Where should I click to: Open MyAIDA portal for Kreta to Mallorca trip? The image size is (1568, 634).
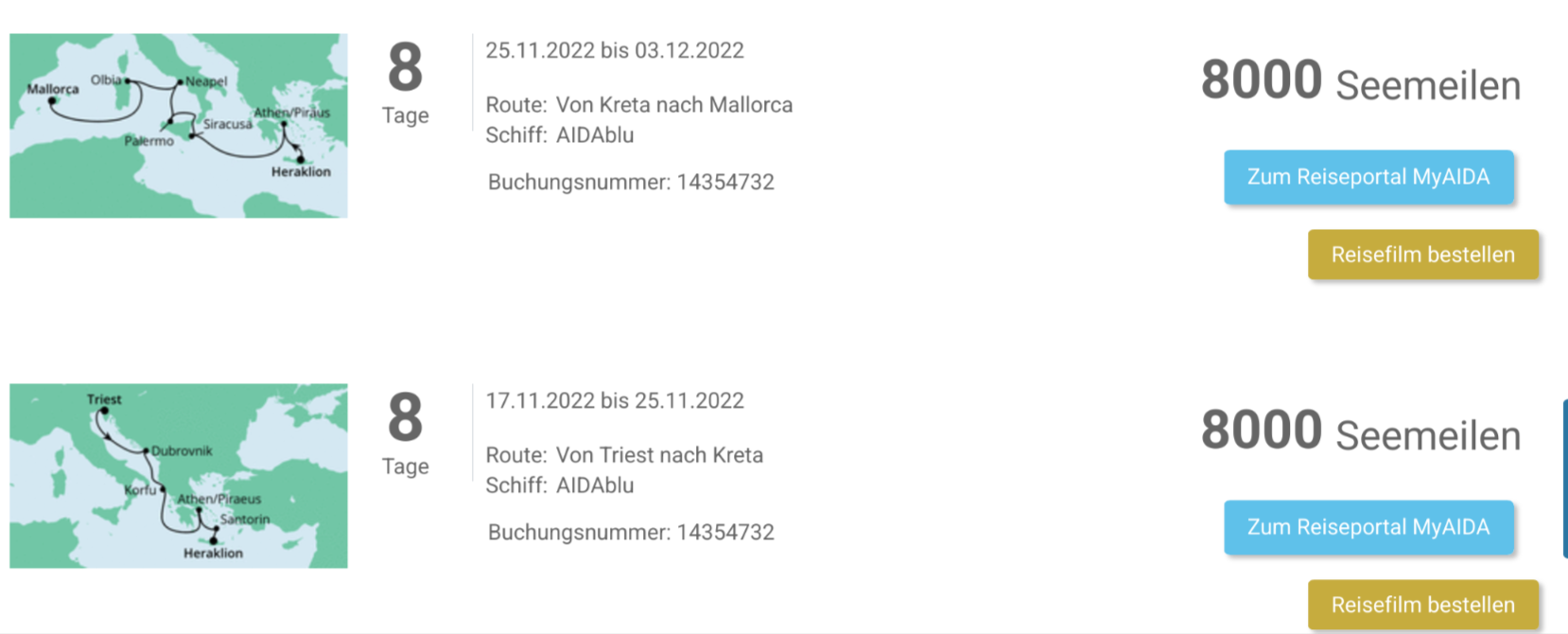1368,177
